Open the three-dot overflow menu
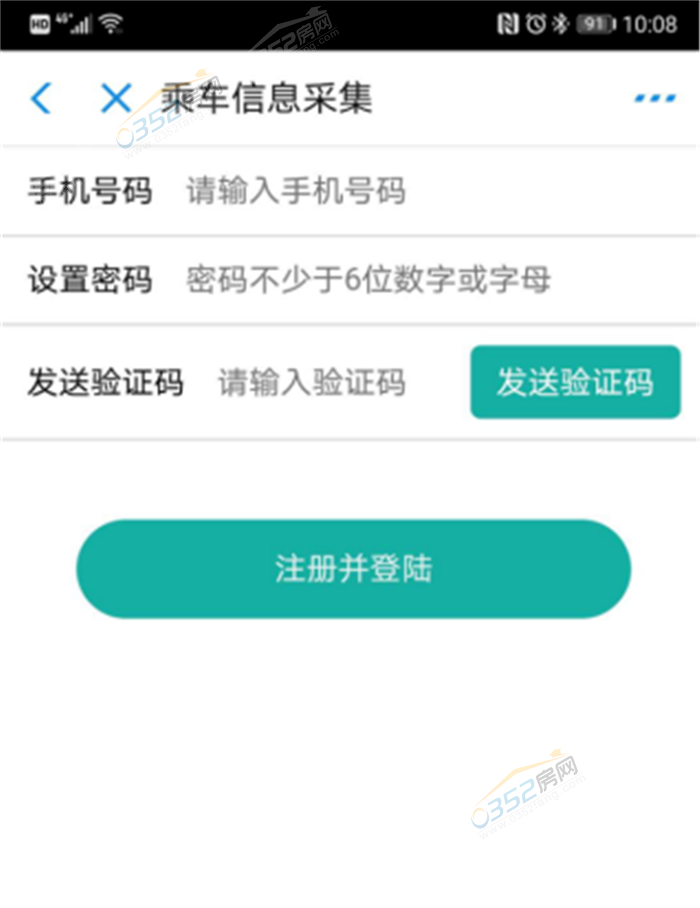This screenshot has width=700, height=908. click(655, 98)
